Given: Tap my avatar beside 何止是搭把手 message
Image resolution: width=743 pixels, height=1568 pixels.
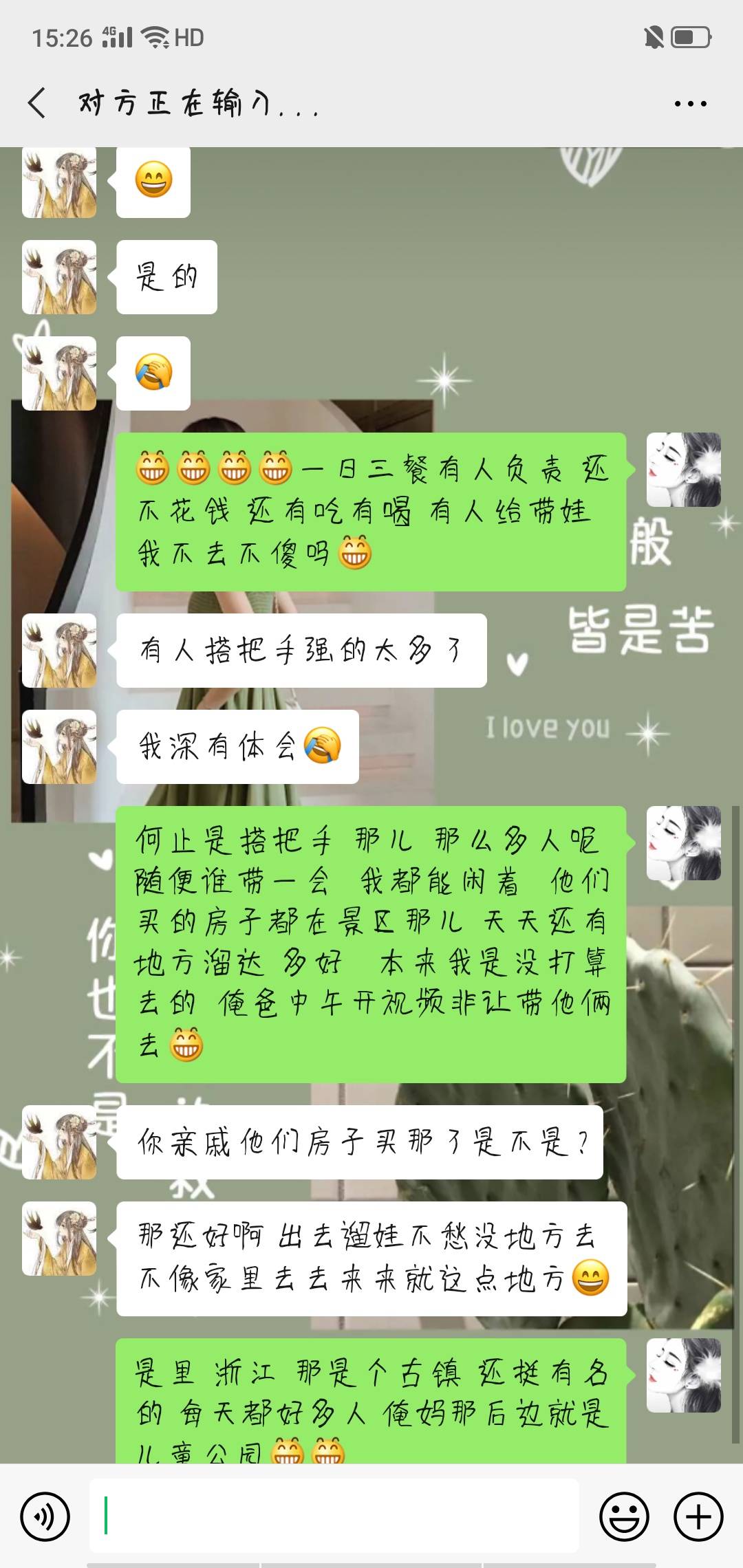Looking at the screenshot, I should [683, 843].
